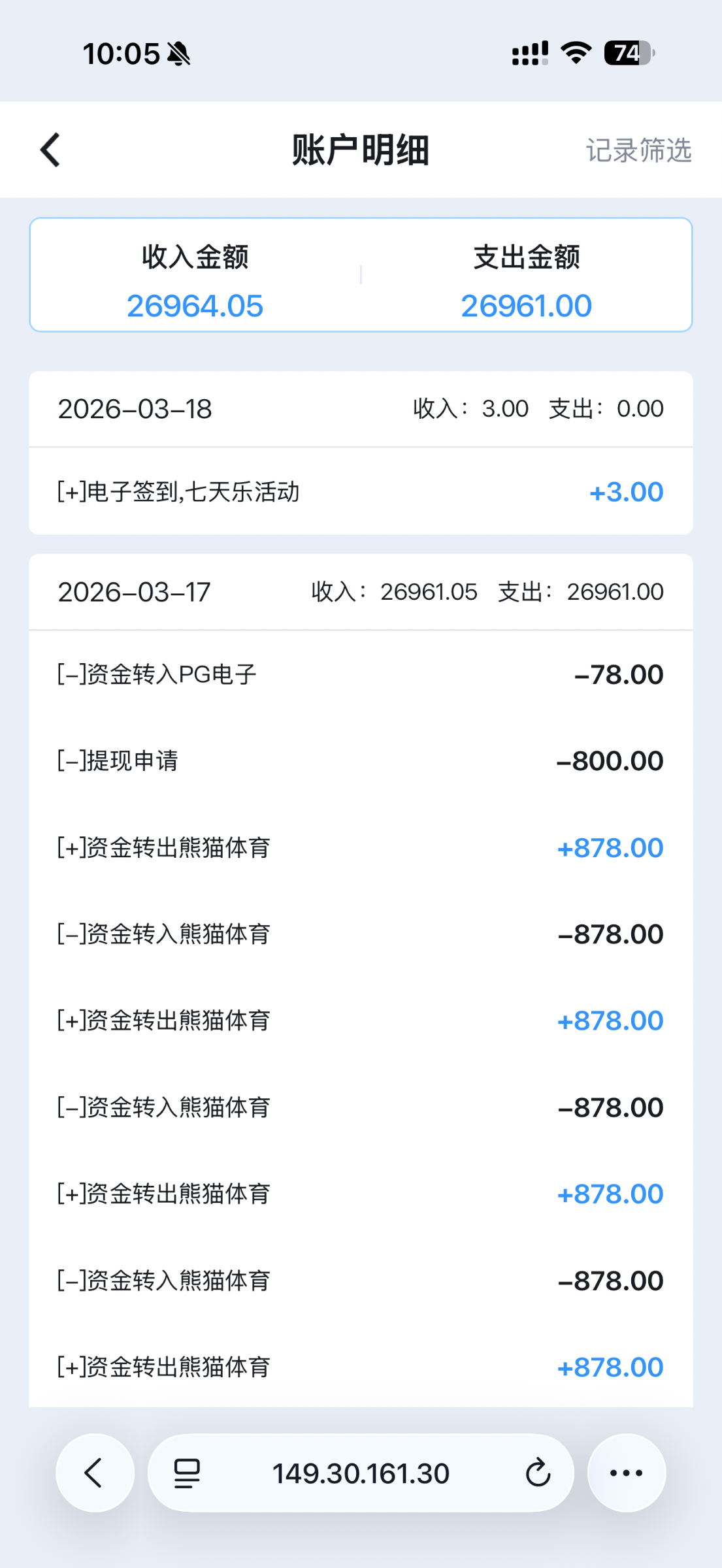This screenshot has height=1568, width=722.
Task: Select the 电子签到 七天乐活动 entry
Action: [359, 491]
